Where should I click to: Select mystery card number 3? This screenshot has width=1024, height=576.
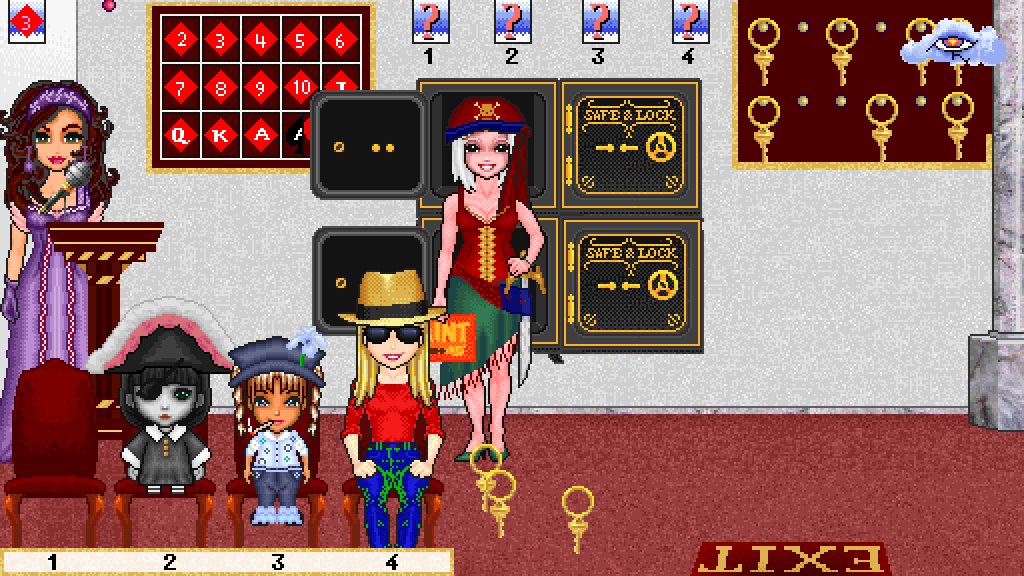[598, 22]
